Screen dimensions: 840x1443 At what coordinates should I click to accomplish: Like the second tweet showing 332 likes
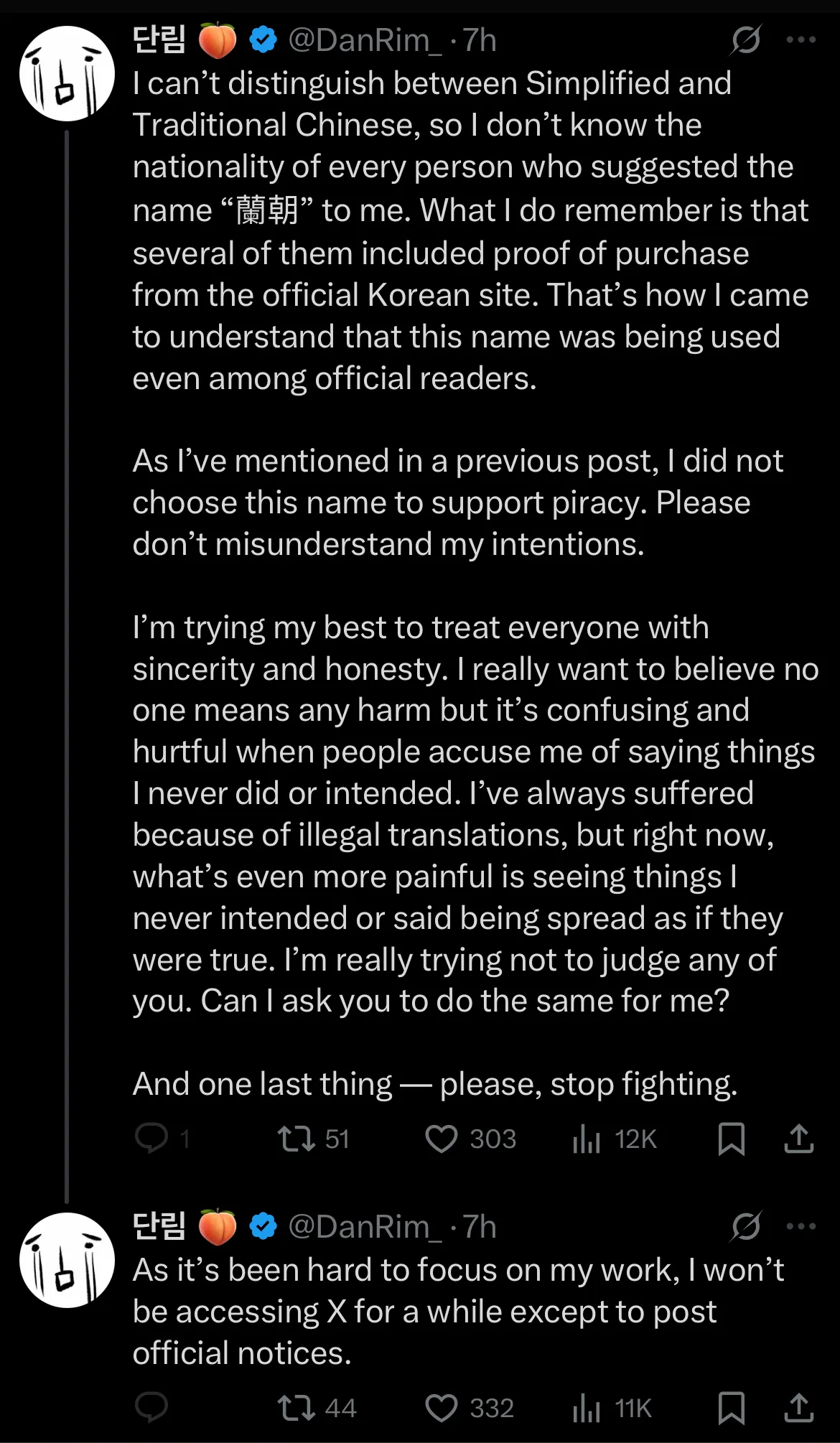pyautogui.click(x=443, y=1407)
